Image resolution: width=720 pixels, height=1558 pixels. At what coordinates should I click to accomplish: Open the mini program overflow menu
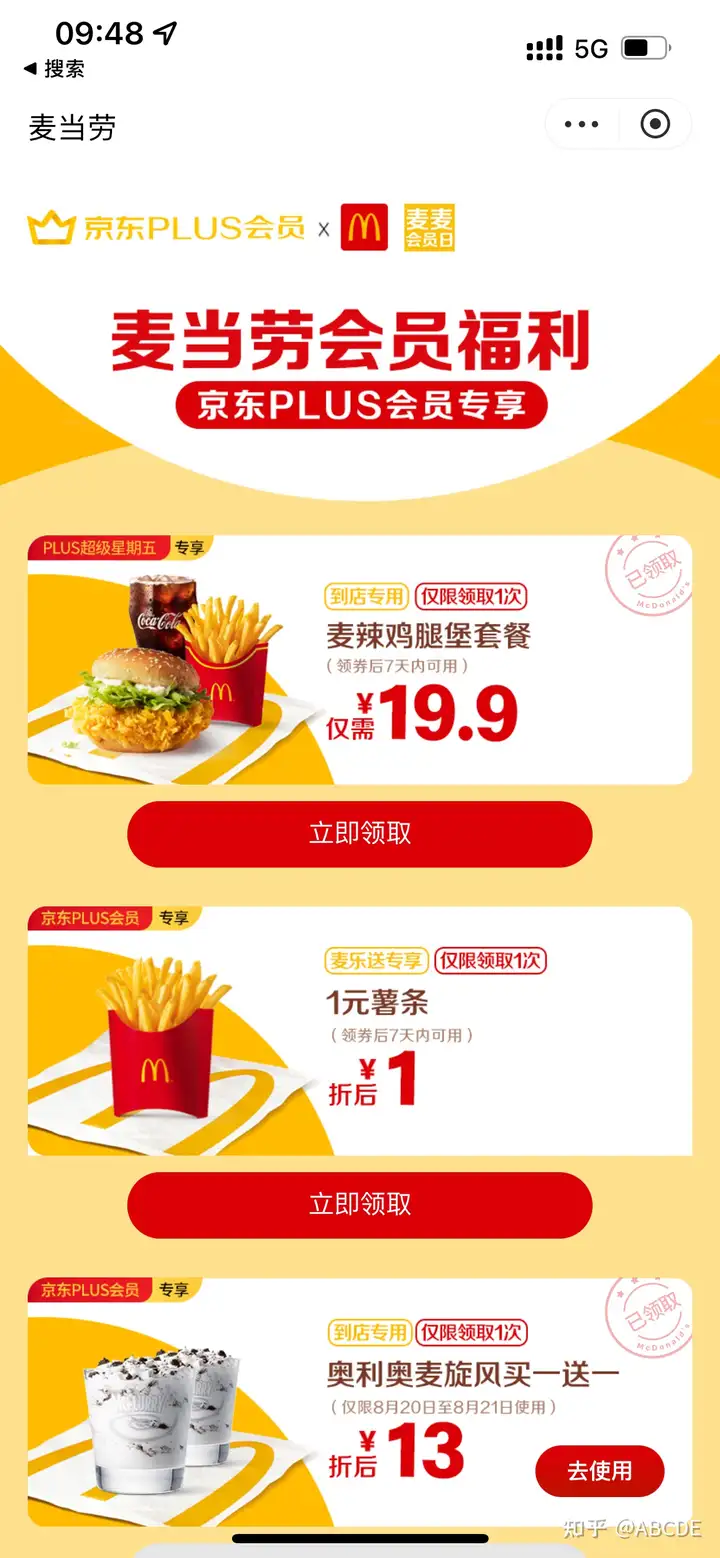tap(581, 125)
